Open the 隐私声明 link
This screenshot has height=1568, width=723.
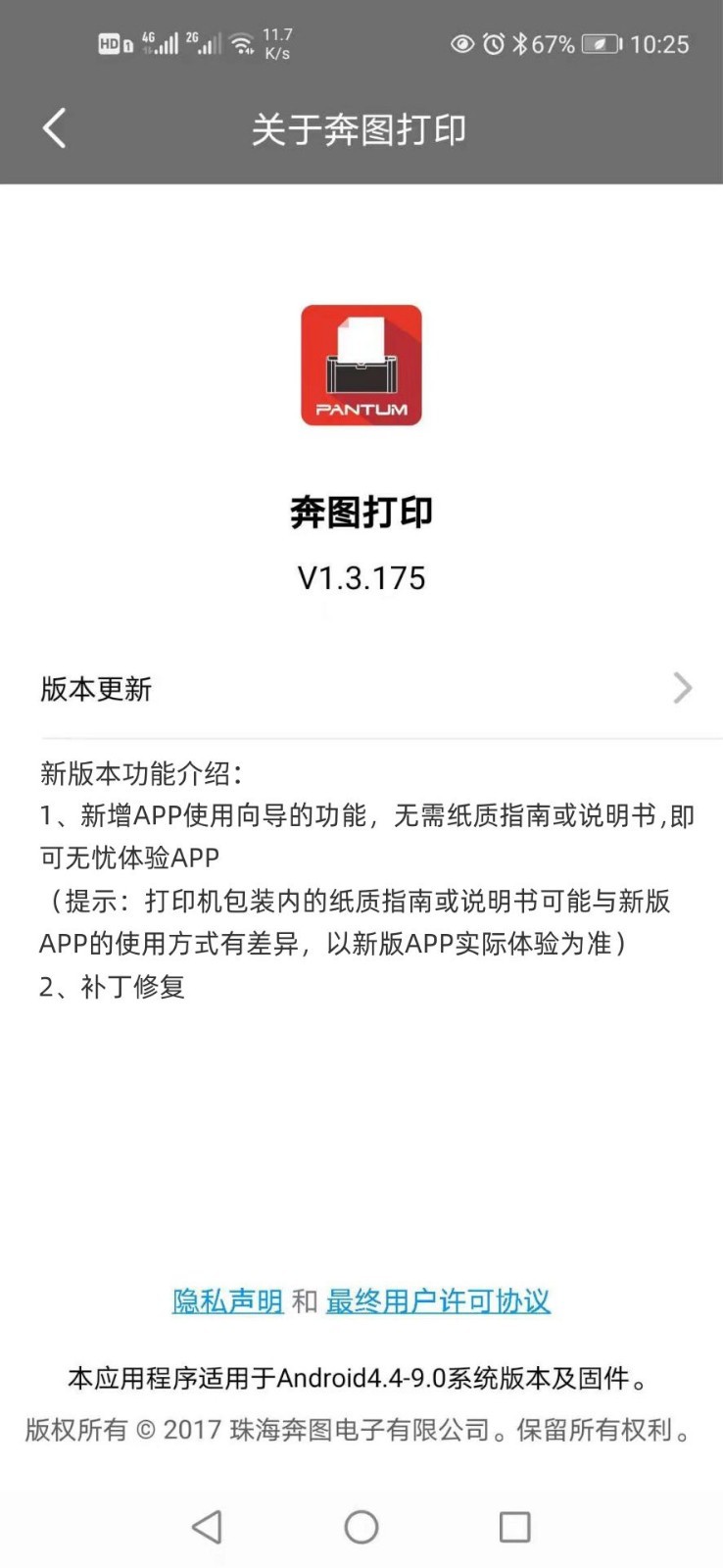[227, 1301]
